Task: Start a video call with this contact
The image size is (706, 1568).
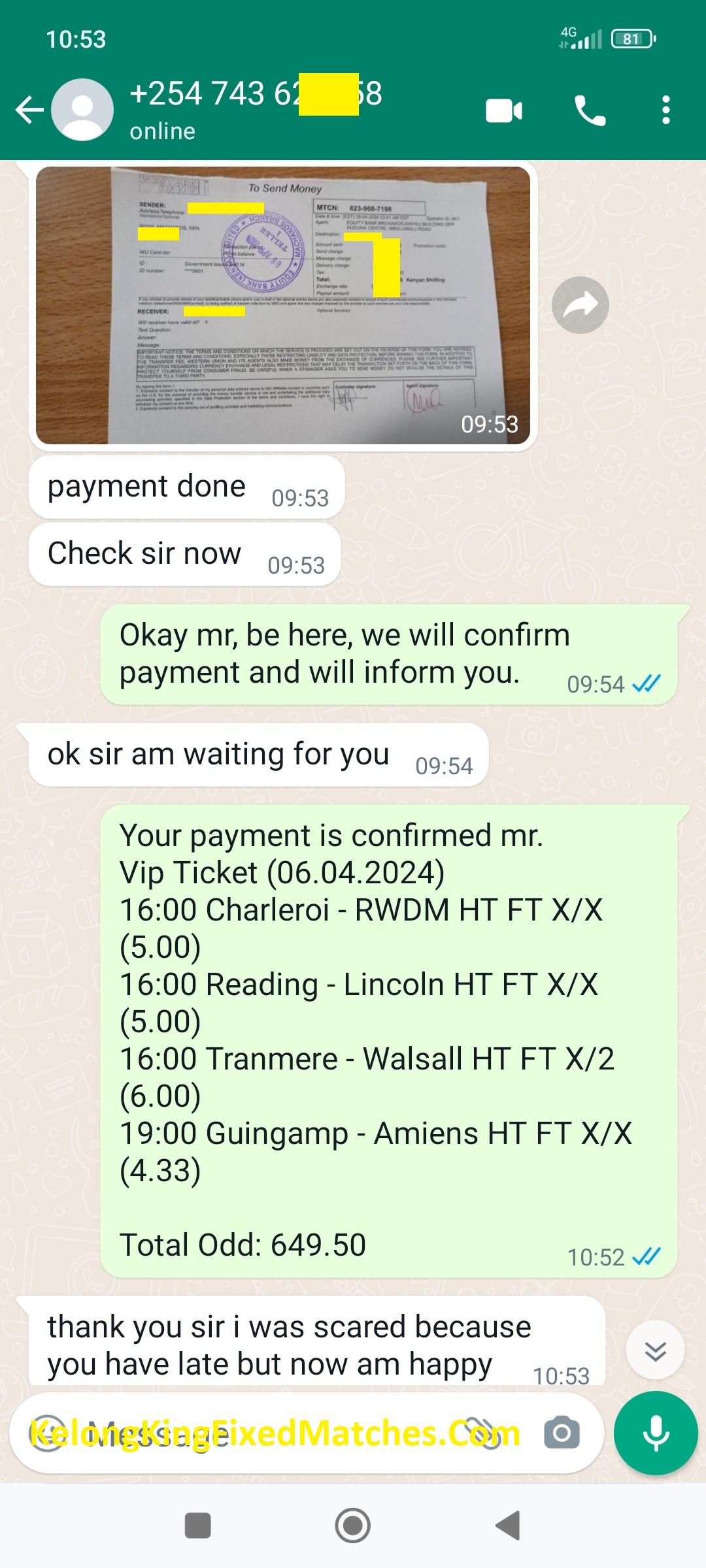Action: [x=504, y=110]
